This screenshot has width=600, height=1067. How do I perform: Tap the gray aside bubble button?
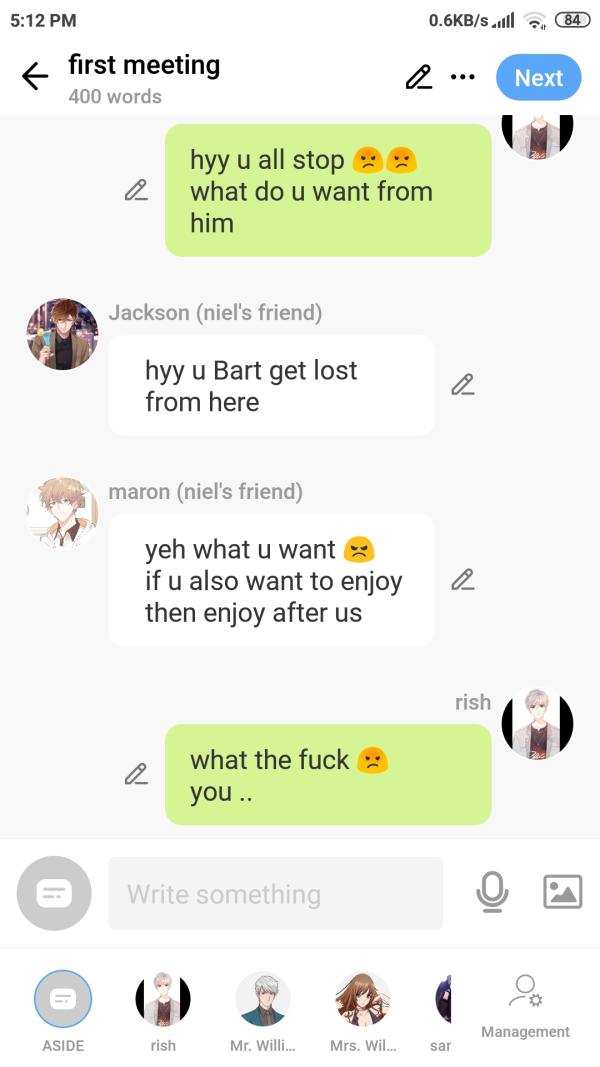(x=54, y=893)
